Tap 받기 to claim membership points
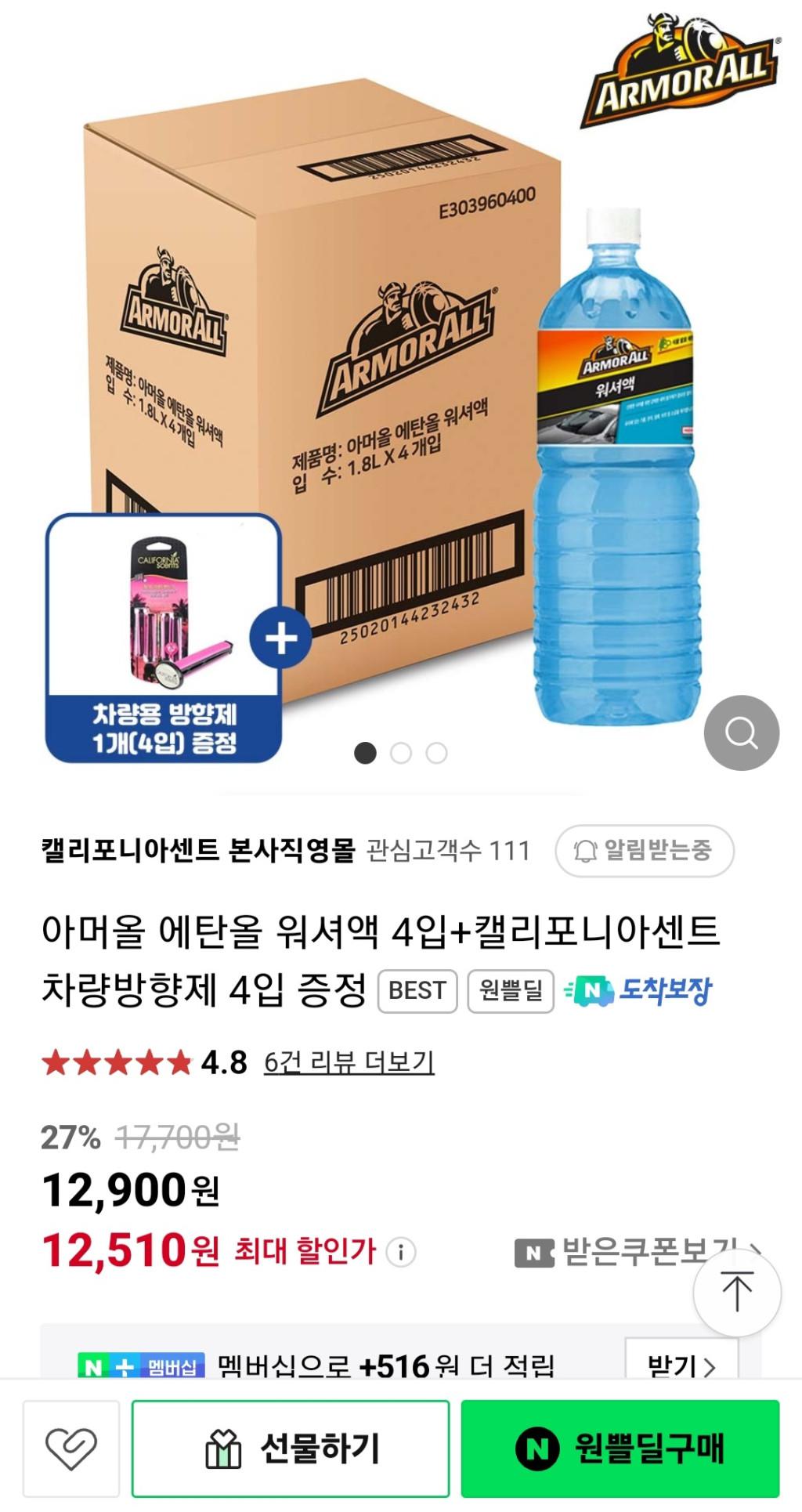 click(x=681, y=1366)
